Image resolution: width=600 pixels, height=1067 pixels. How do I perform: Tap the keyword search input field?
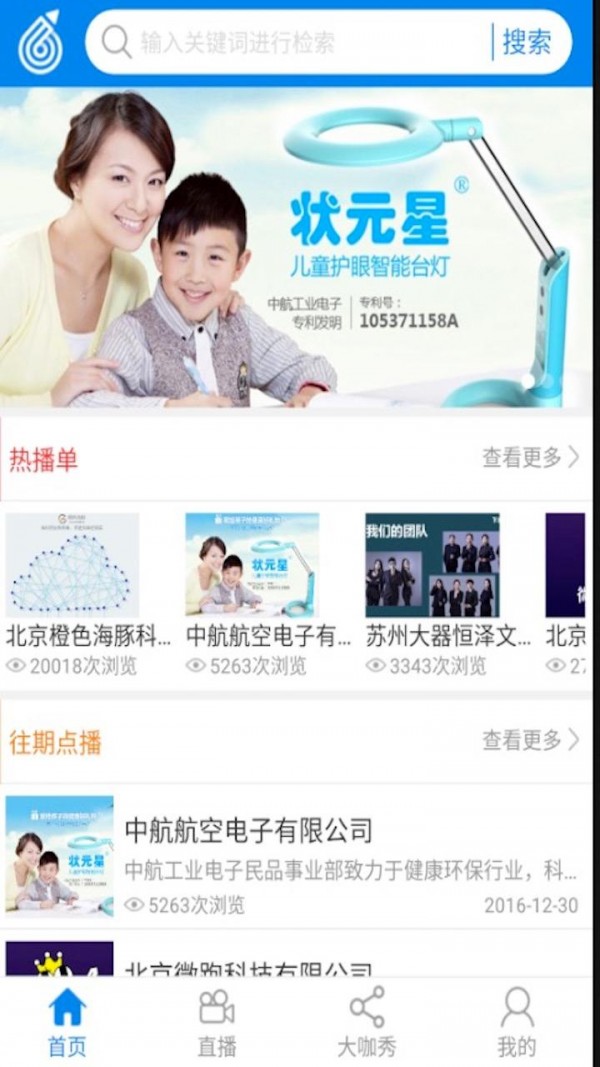pos(290,42)
